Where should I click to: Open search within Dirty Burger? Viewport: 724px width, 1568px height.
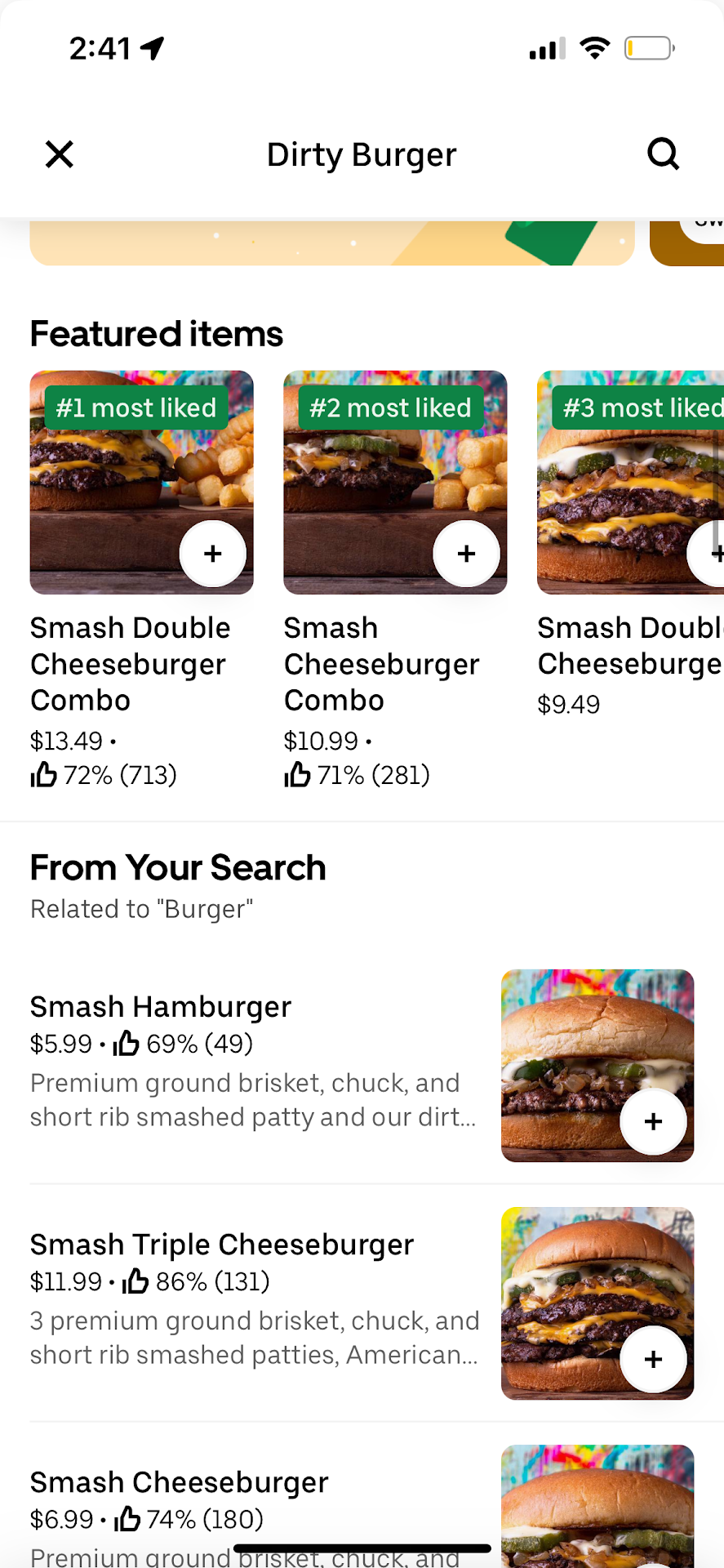tap(663, 154)
